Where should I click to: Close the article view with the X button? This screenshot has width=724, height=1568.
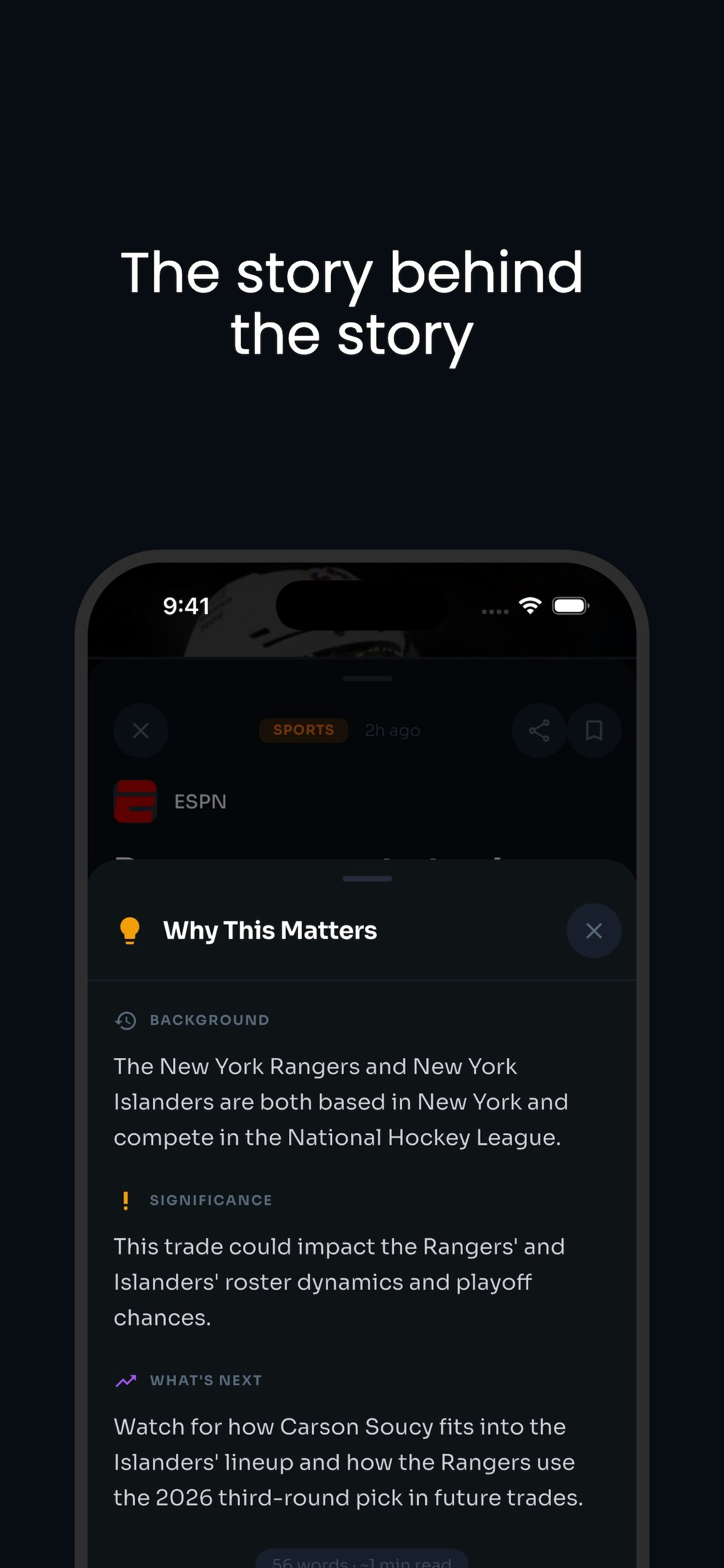140,730
